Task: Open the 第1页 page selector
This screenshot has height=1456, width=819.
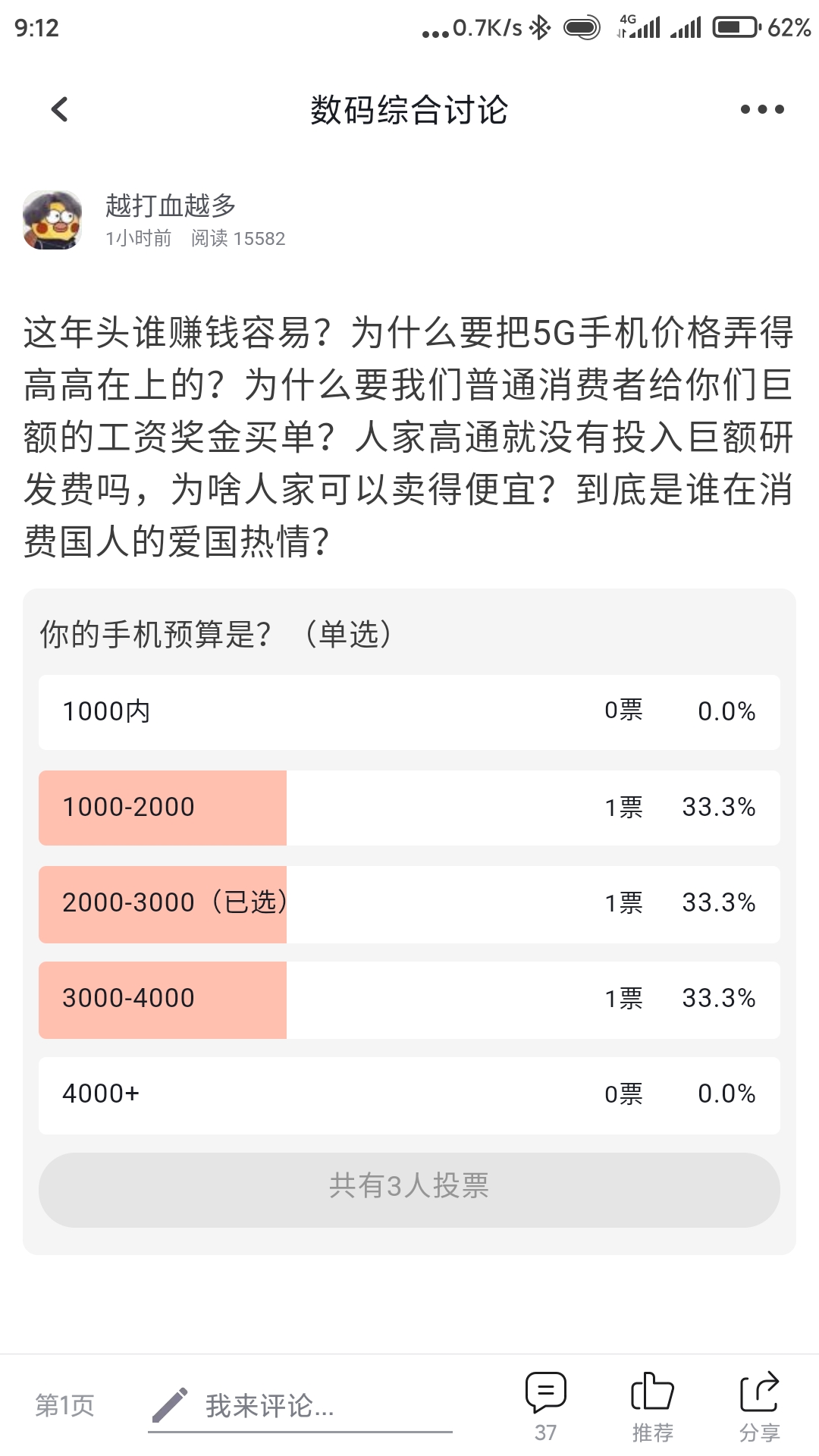Action: coord(65,1405)
